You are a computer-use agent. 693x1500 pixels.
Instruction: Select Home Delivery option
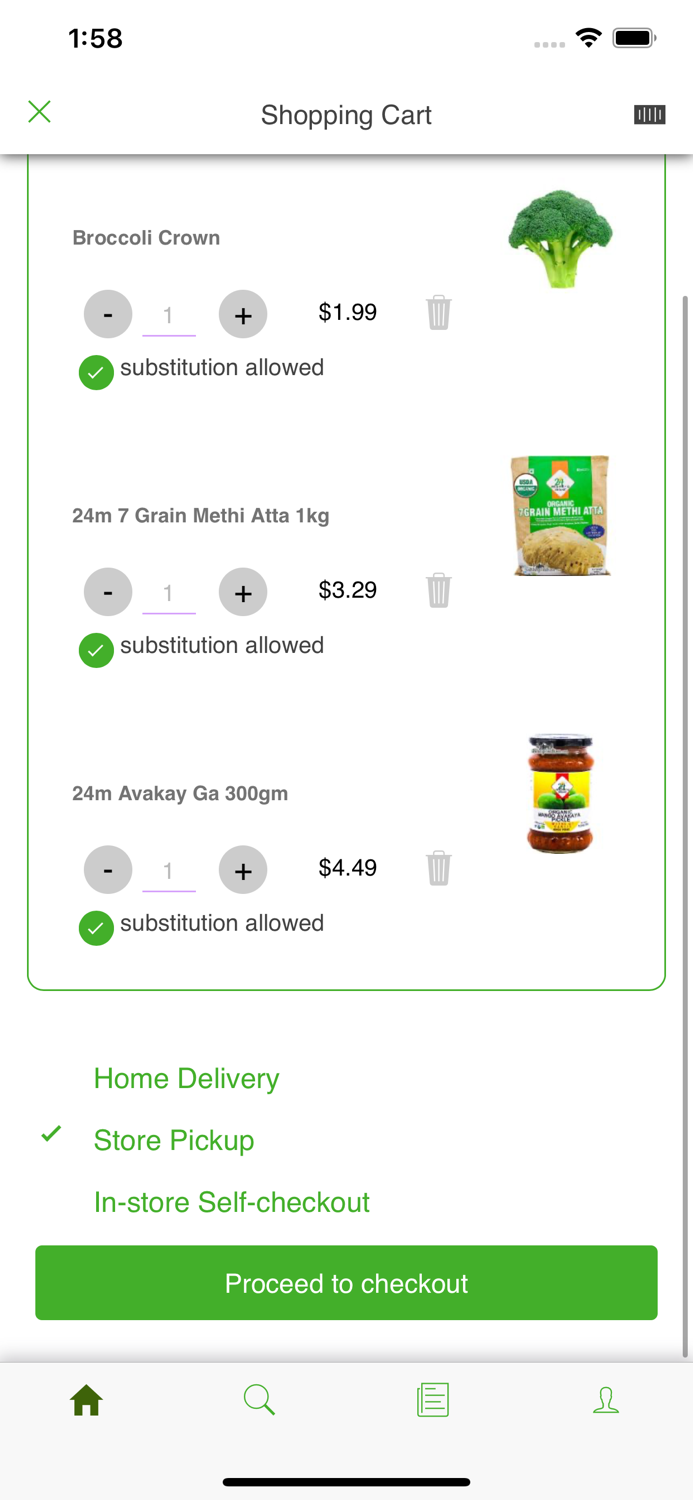(x=186, y=1079)
